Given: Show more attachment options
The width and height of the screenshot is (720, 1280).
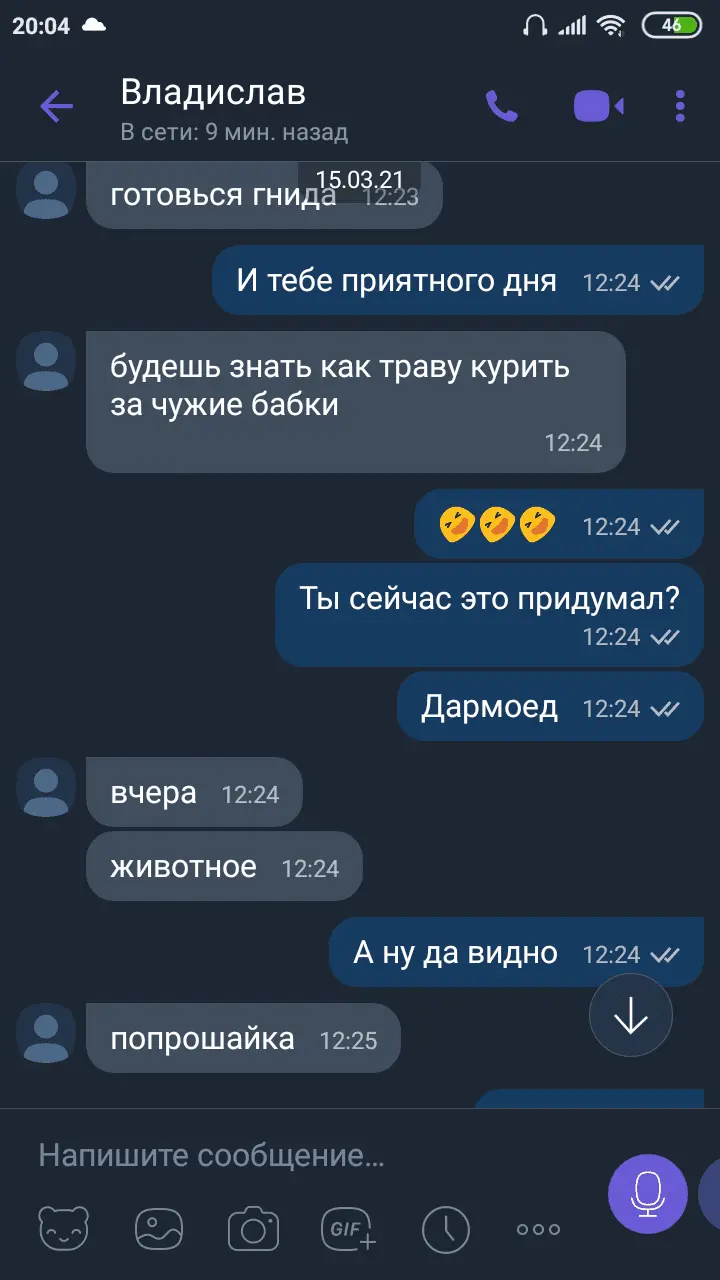Looking at the screenshot, I should [x=538, y=1229].
